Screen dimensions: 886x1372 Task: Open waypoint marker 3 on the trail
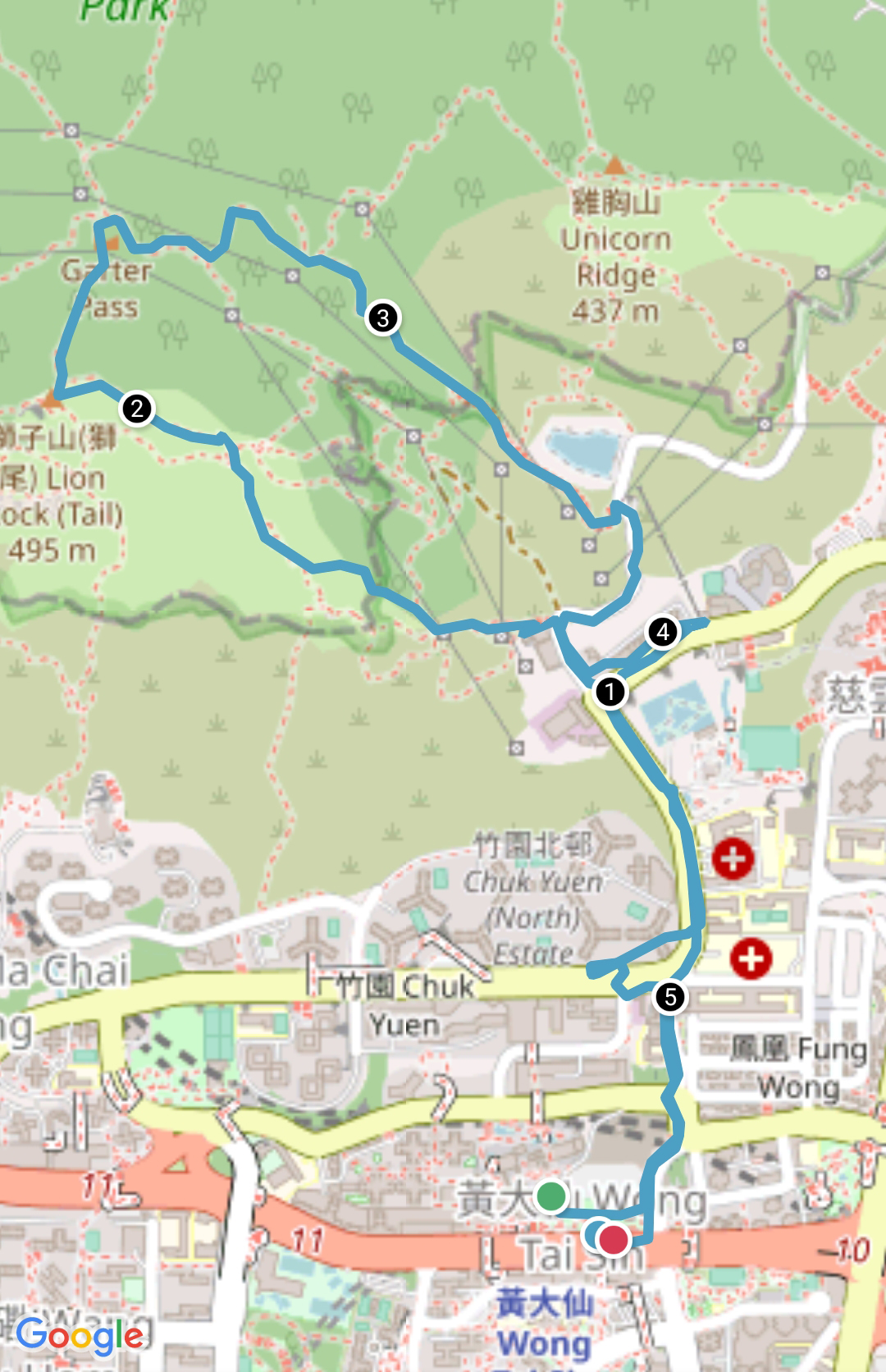coord(382,318)
